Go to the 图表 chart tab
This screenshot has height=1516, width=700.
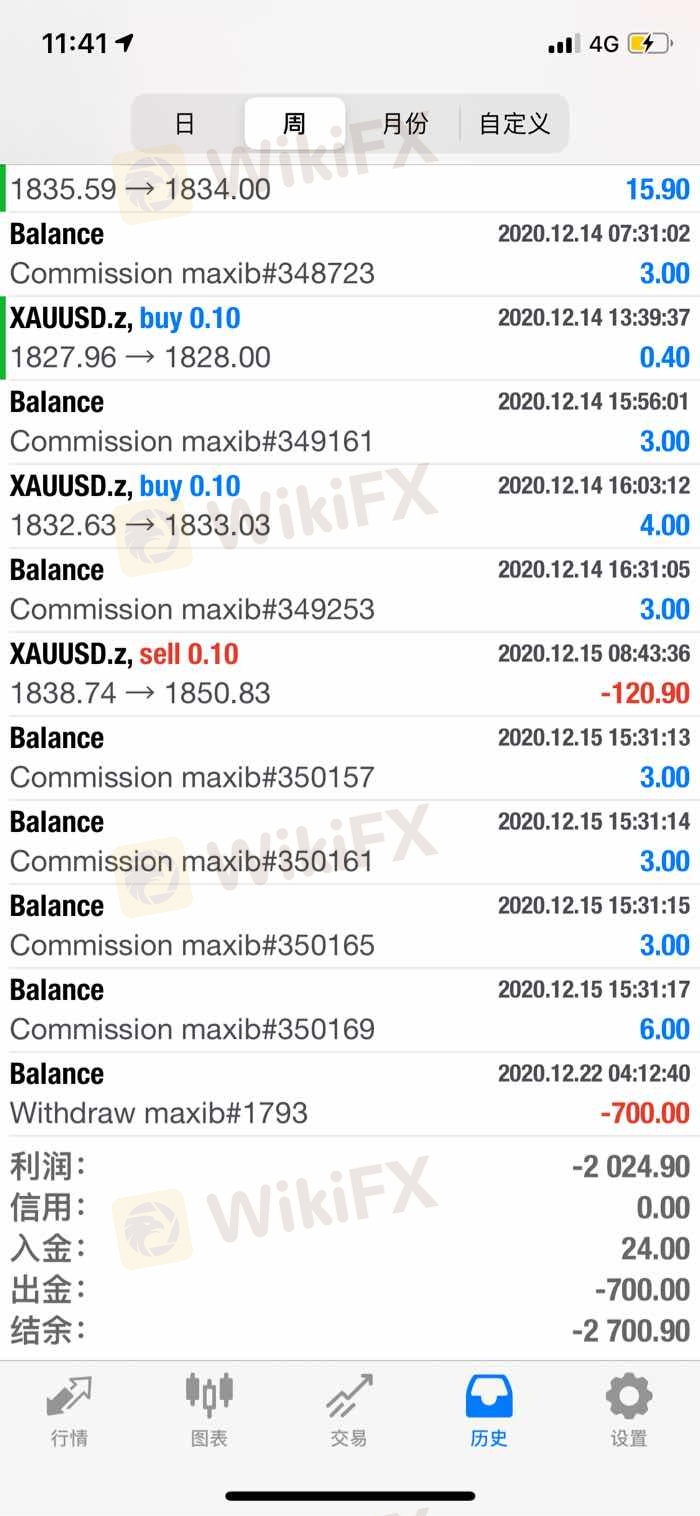(209, 1411)
